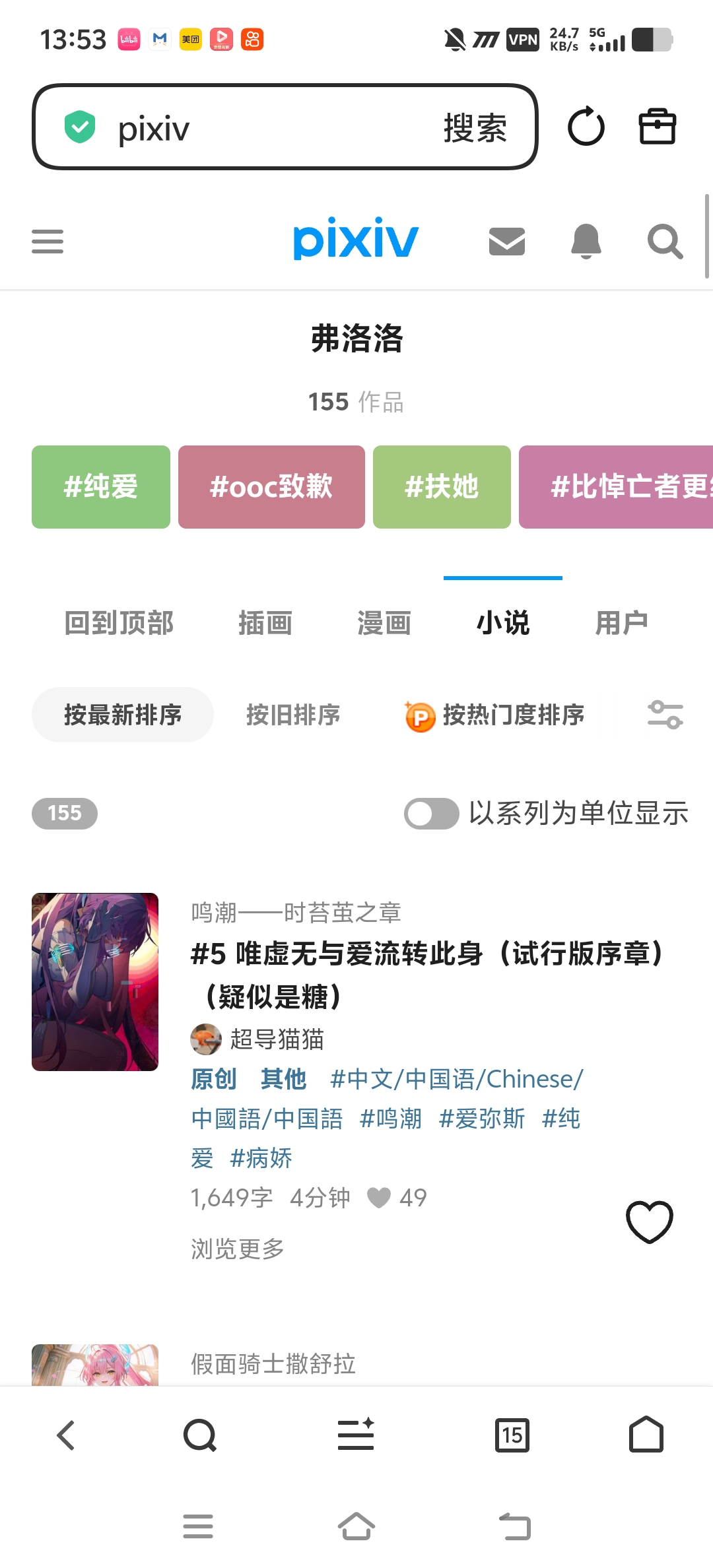Screen dimensions: 713x1568
Task: Select the #纯爱 tag chip
Action: coord(101,487)
